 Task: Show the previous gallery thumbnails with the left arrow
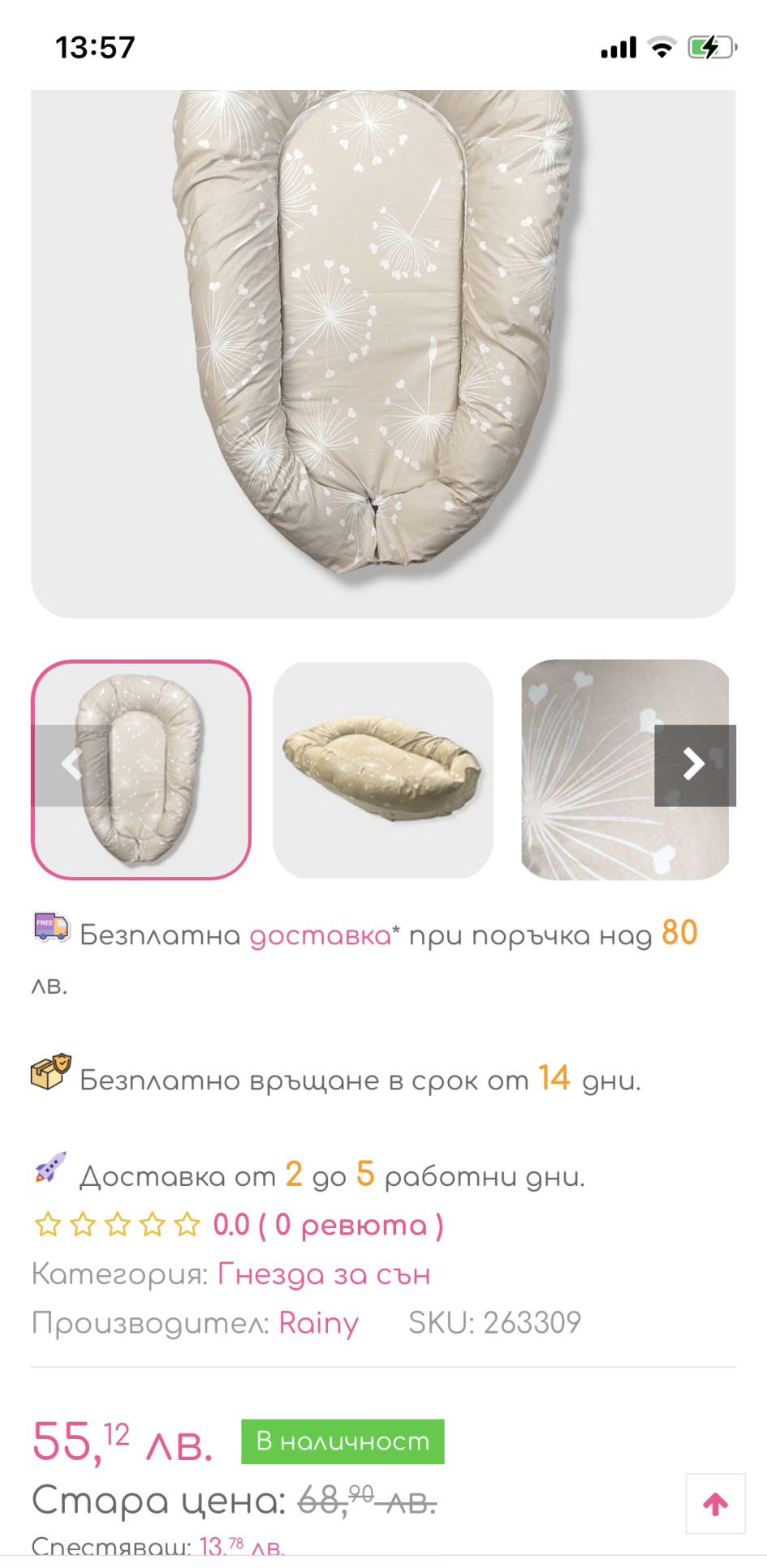click(71, 765)
